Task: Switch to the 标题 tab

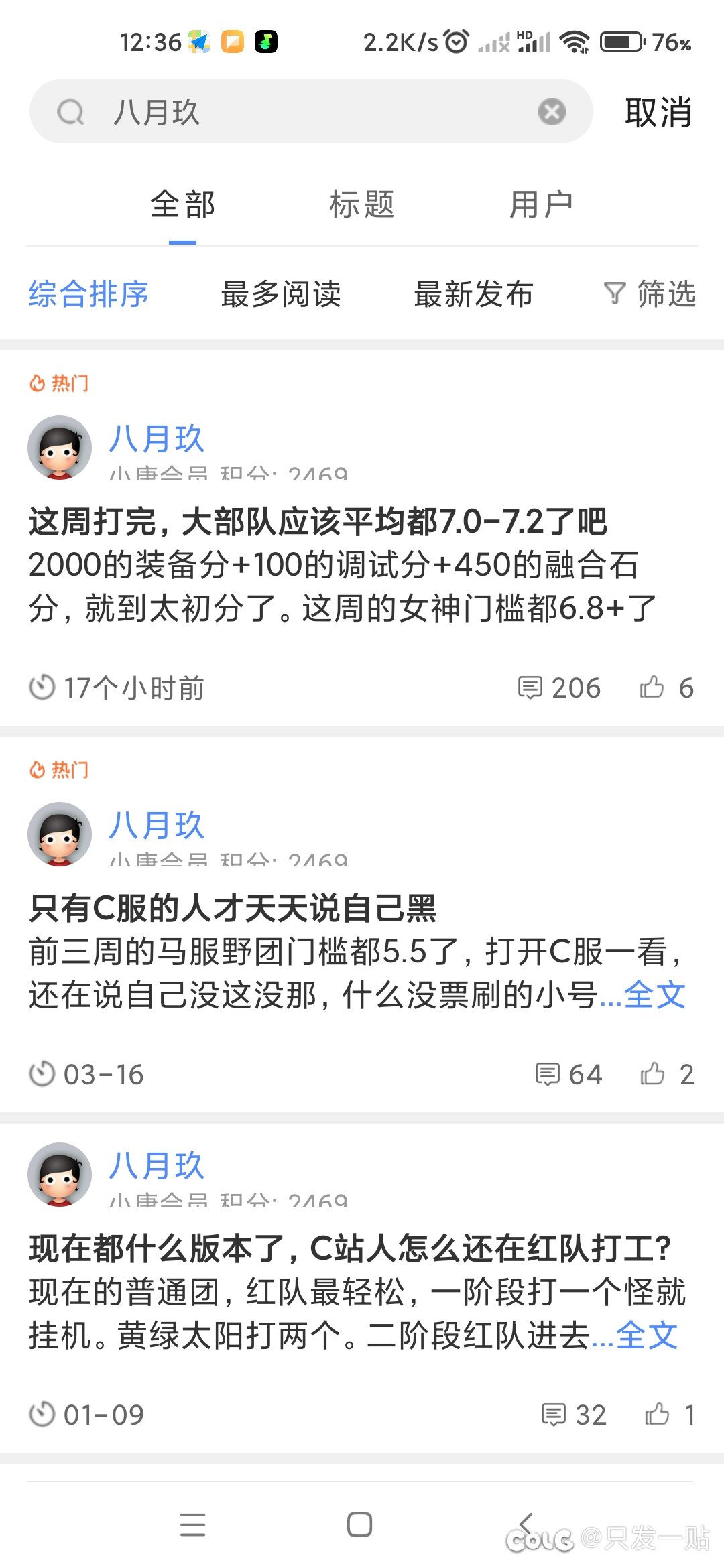Action: pos(362,204)
